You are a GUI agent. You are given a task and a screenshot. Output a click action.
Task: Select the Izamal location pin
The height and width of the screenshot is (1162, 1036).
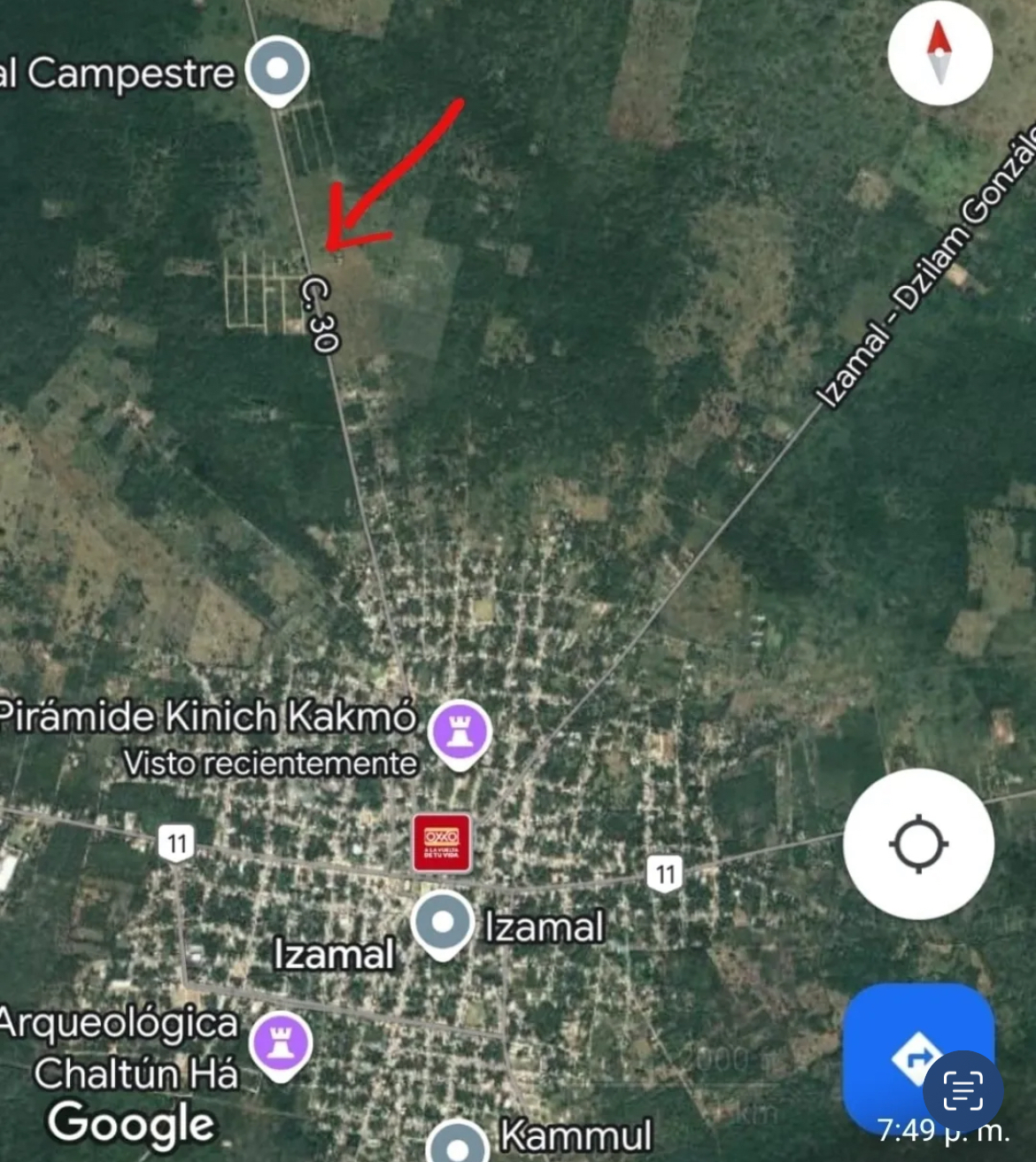(x=443, y=923)
